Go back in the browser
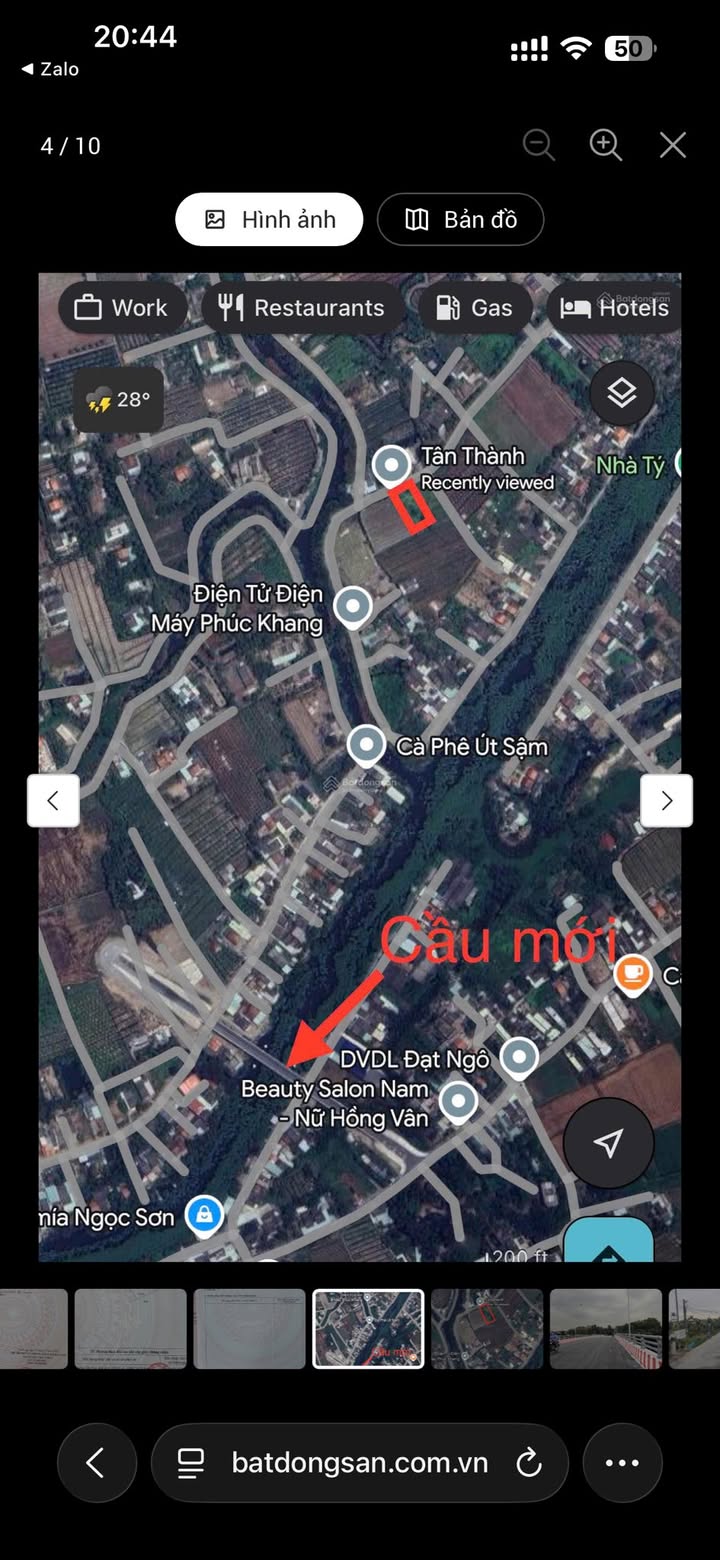Screen dimensions: 720x1560 coord(95,1464)
